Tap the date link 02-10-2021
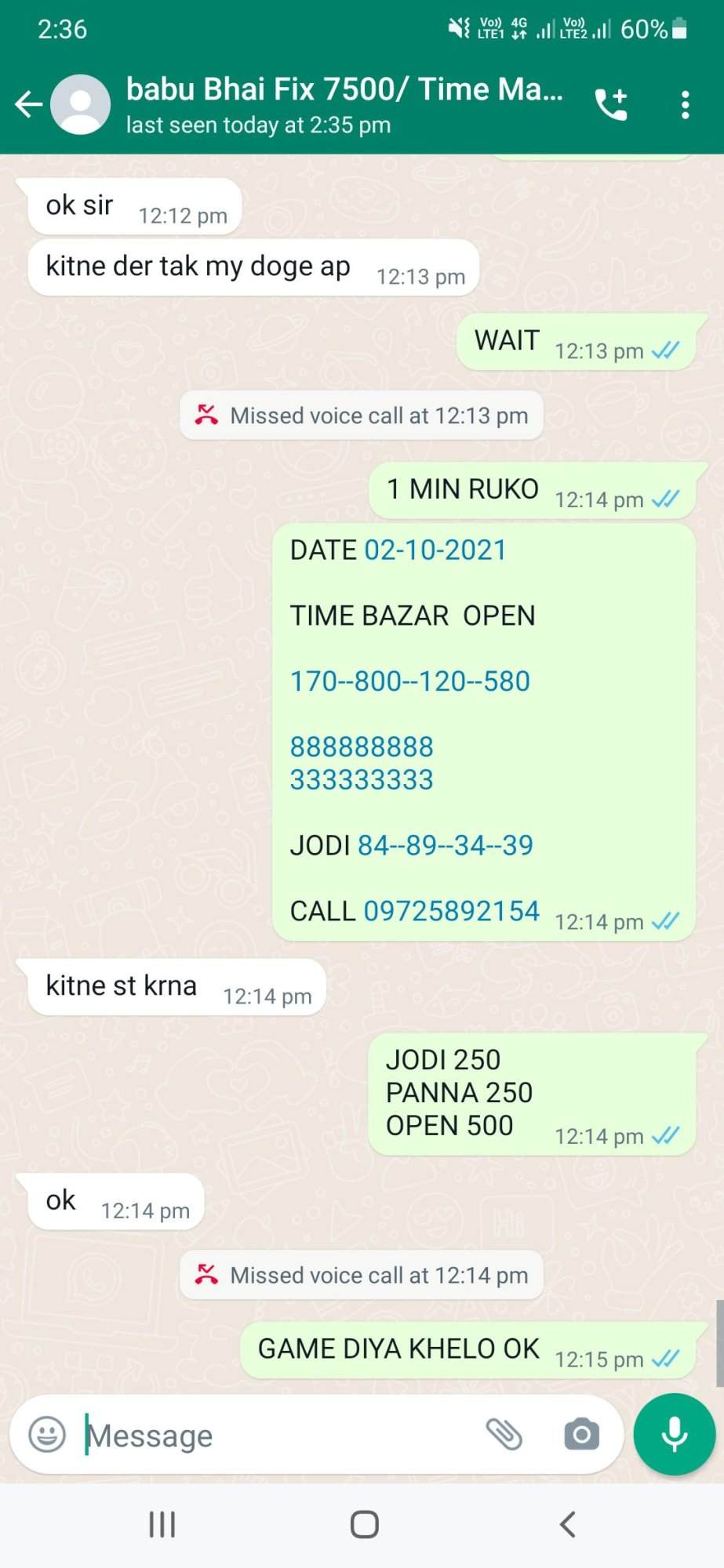724x1568 pixels. pos(435,550)
